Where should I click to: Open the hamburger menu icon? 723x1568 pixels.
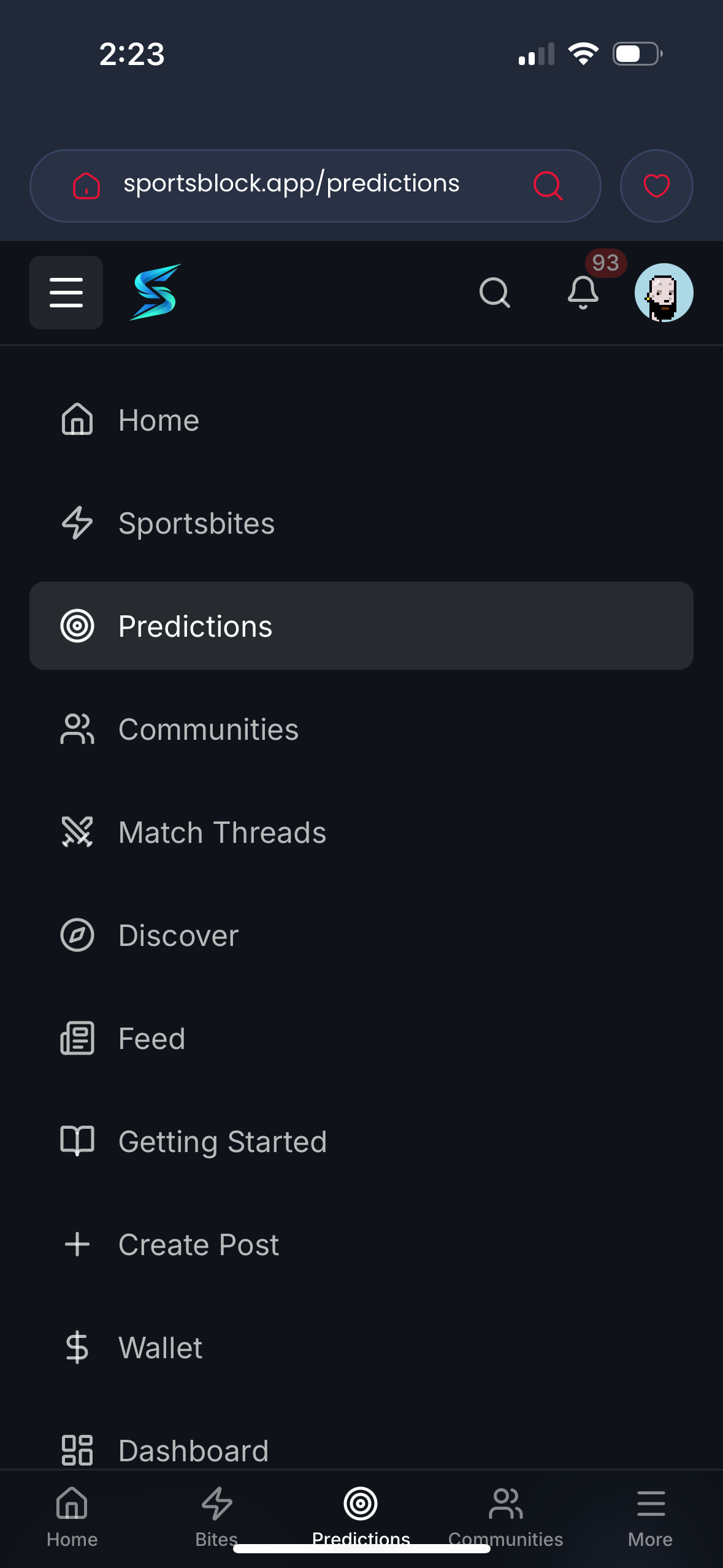point(66,293)
